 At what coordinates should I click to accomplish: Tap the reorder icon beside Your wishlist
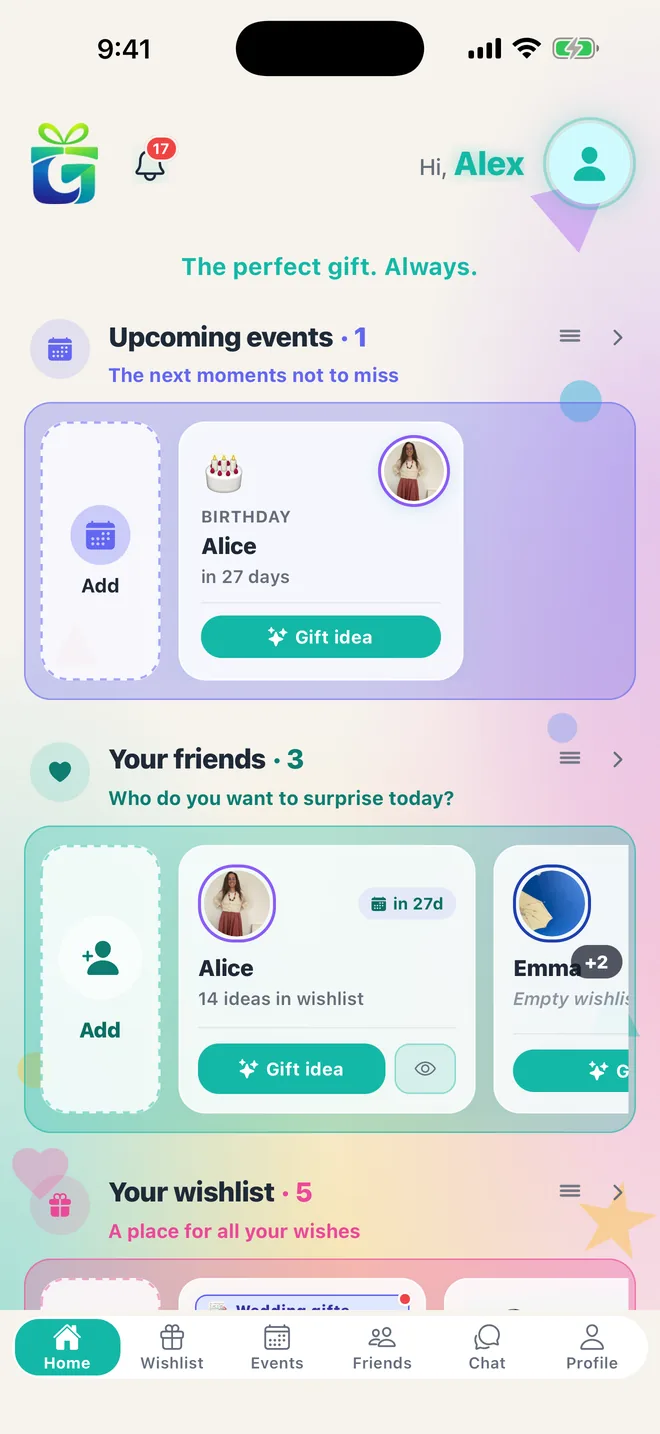[x=570, y=1191]
